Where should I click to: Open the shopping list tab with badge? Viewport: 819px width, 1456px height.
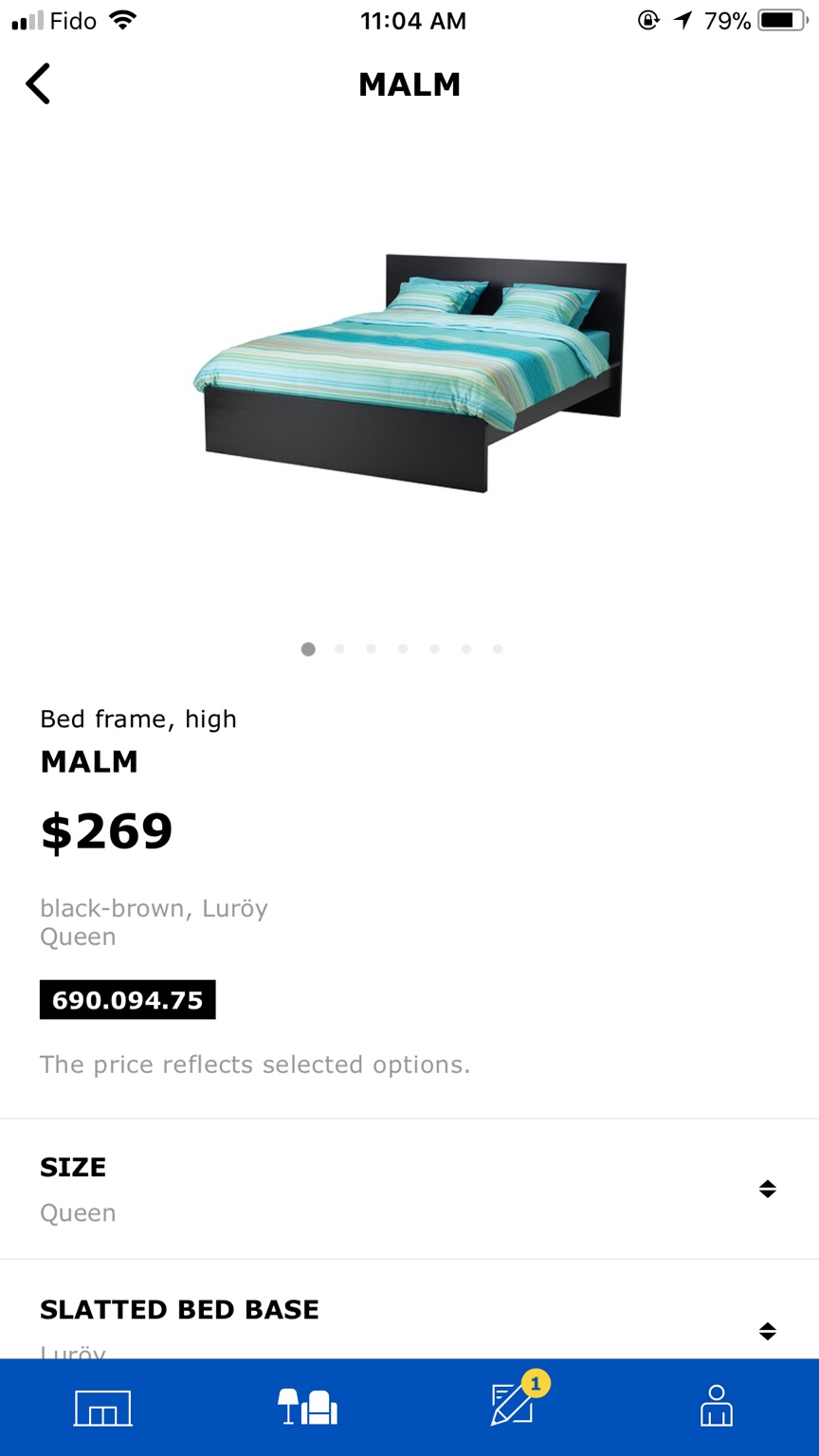pyautogui.click(x=513, y=1405)
